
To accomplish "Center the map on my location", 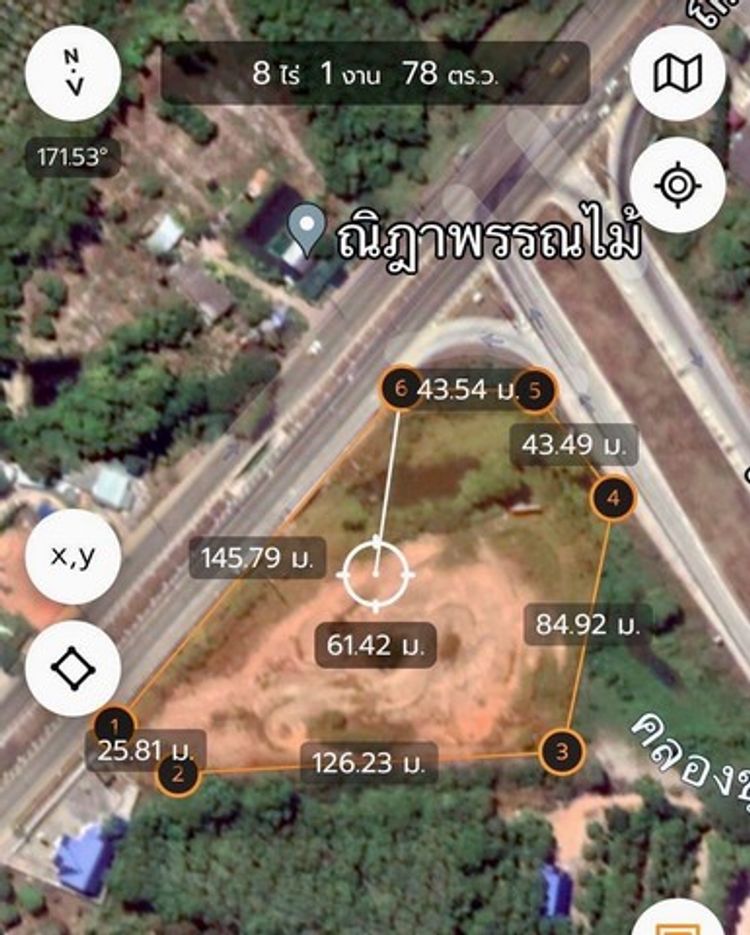I will pos(677,185).
